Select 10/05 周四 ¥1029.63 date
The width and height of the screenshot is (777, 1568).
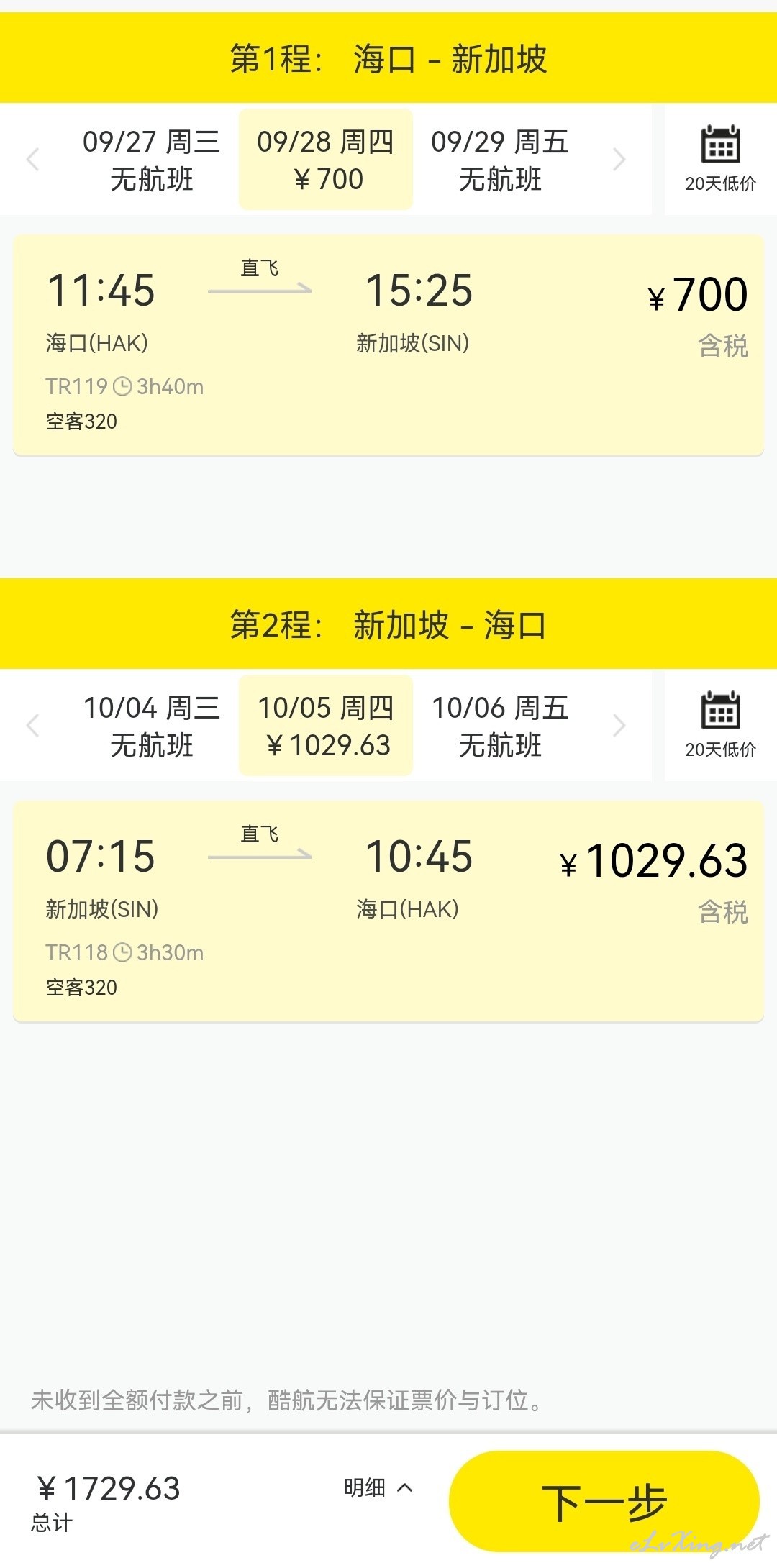(326, 726)
